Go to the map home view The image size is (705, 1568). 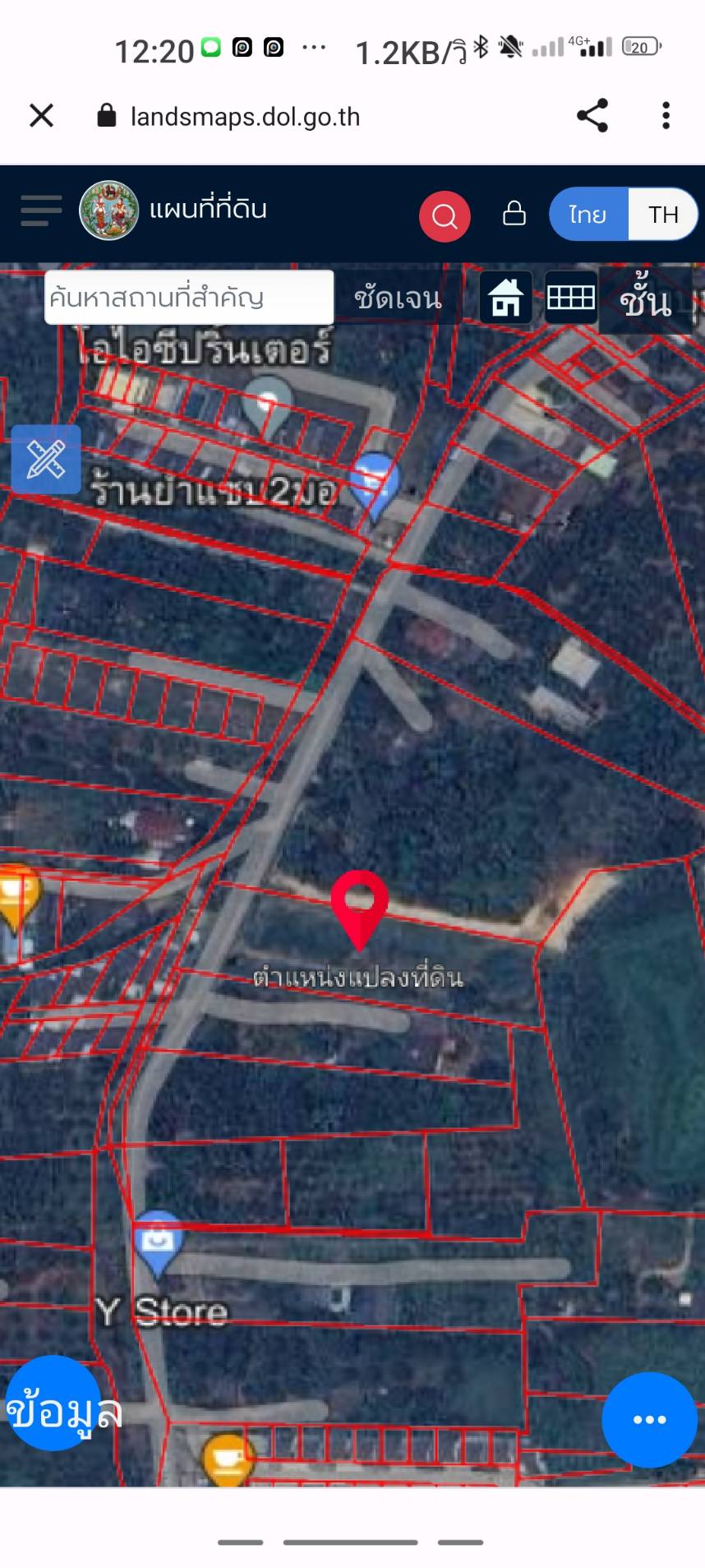(x=506, y=298)
